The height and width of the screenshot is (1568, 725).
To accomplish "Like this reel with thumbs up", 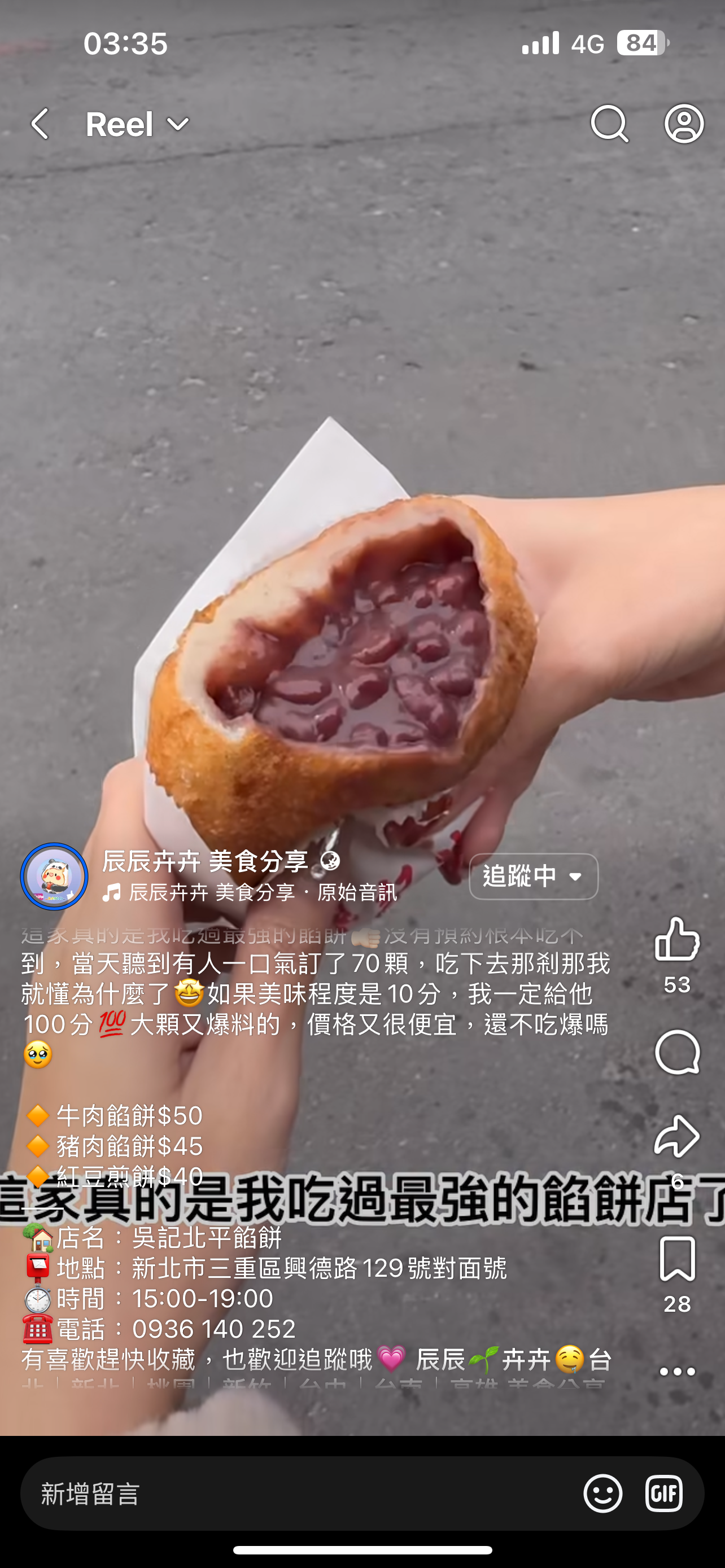I will tap(677, 939).
